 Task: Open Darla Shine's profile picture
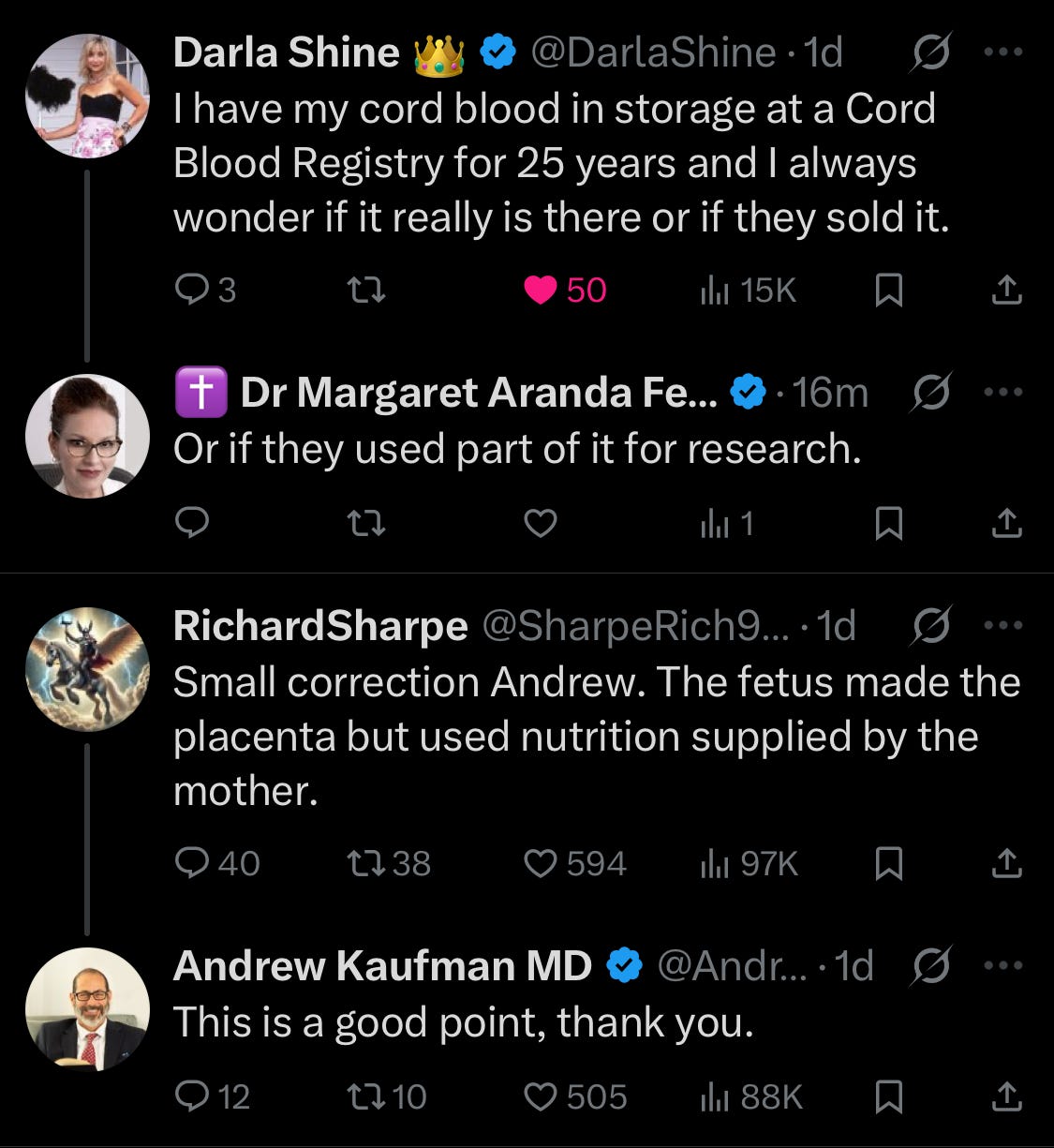pyautogui.click(x=87, y=96)
